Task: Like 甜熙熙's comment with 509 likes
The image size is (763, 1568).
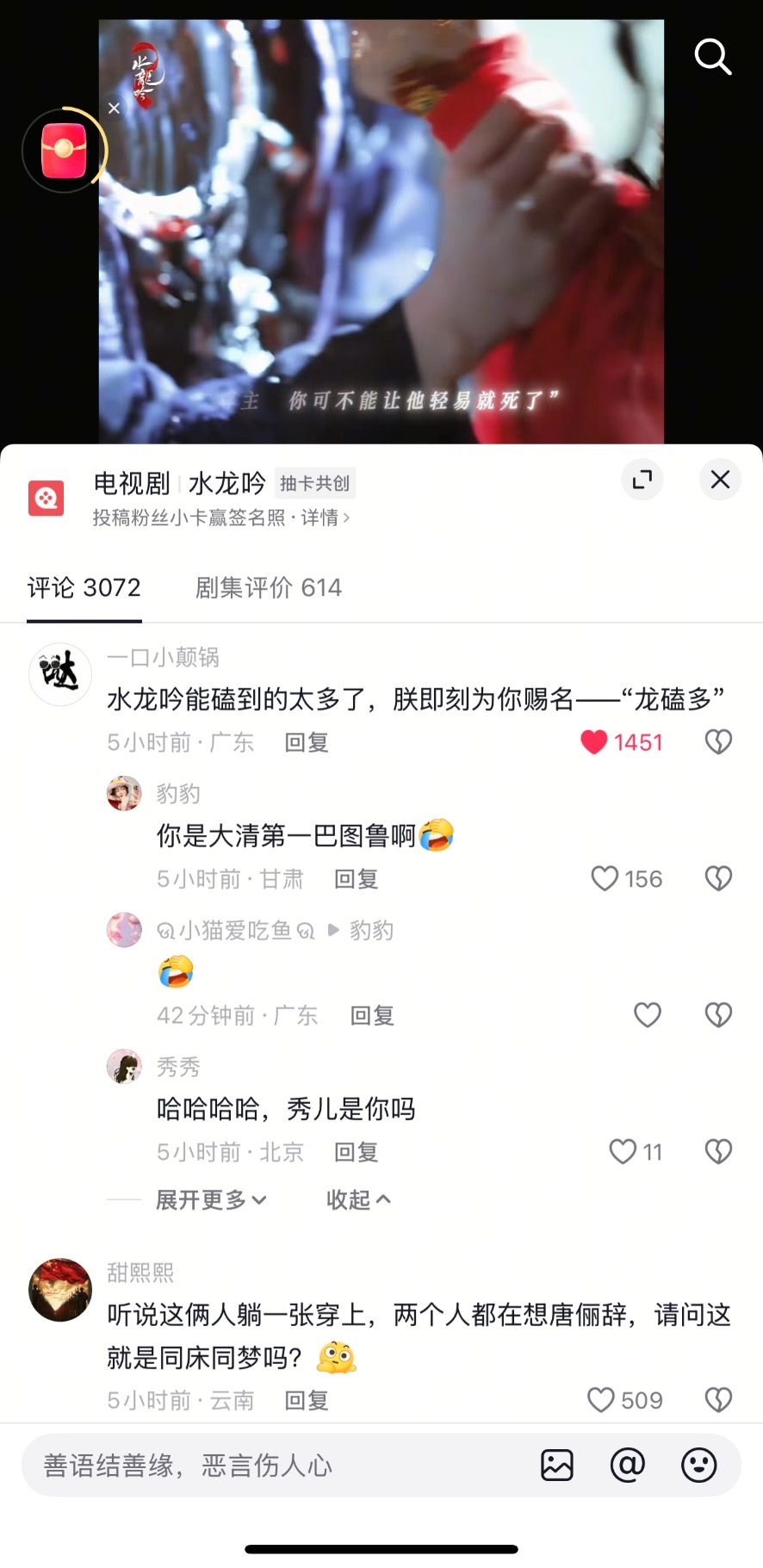Action: click(600, 1400)
